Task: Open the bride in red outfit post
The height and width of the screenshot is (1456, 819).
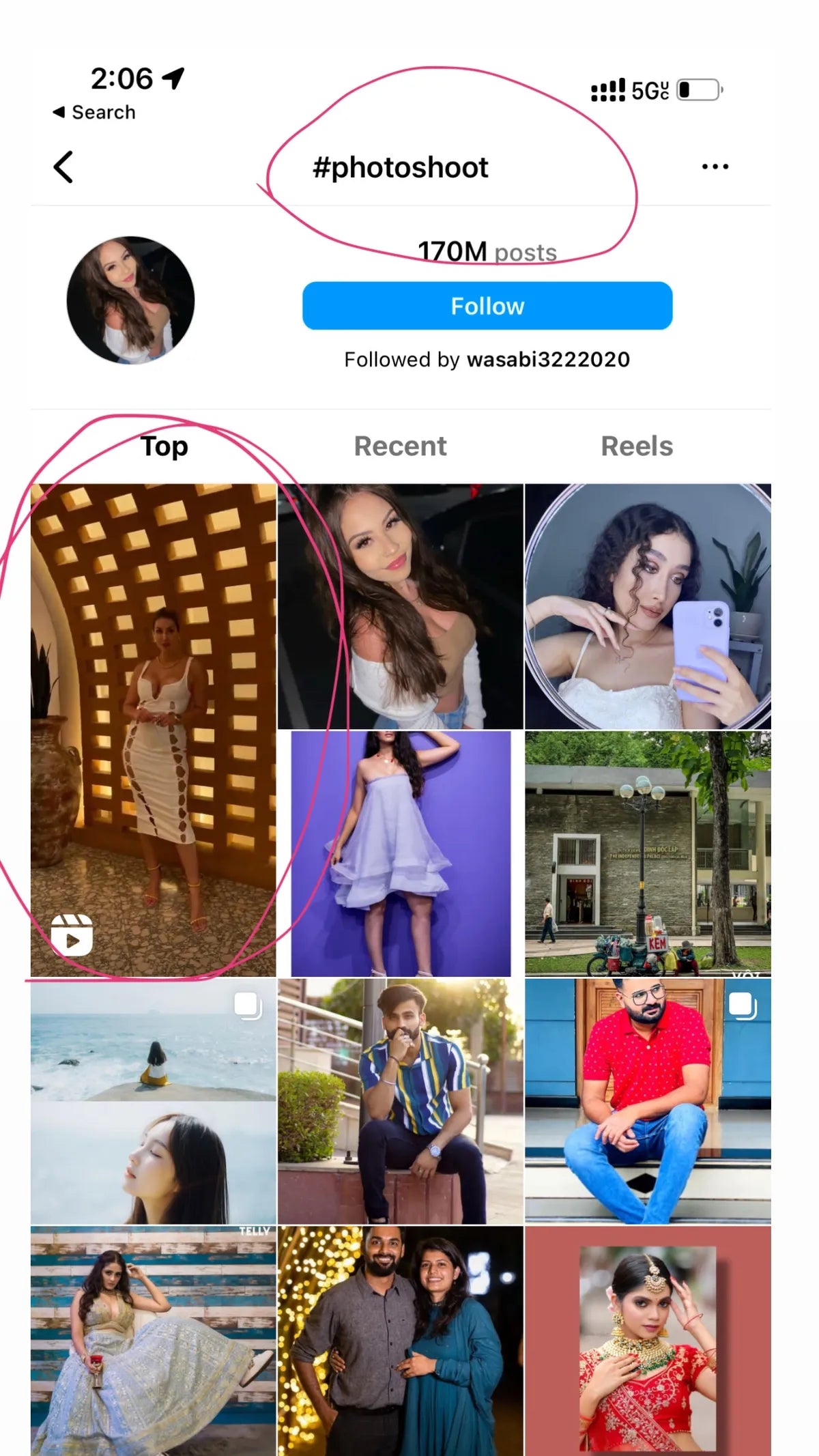Action: click(x=647, y=1339)
